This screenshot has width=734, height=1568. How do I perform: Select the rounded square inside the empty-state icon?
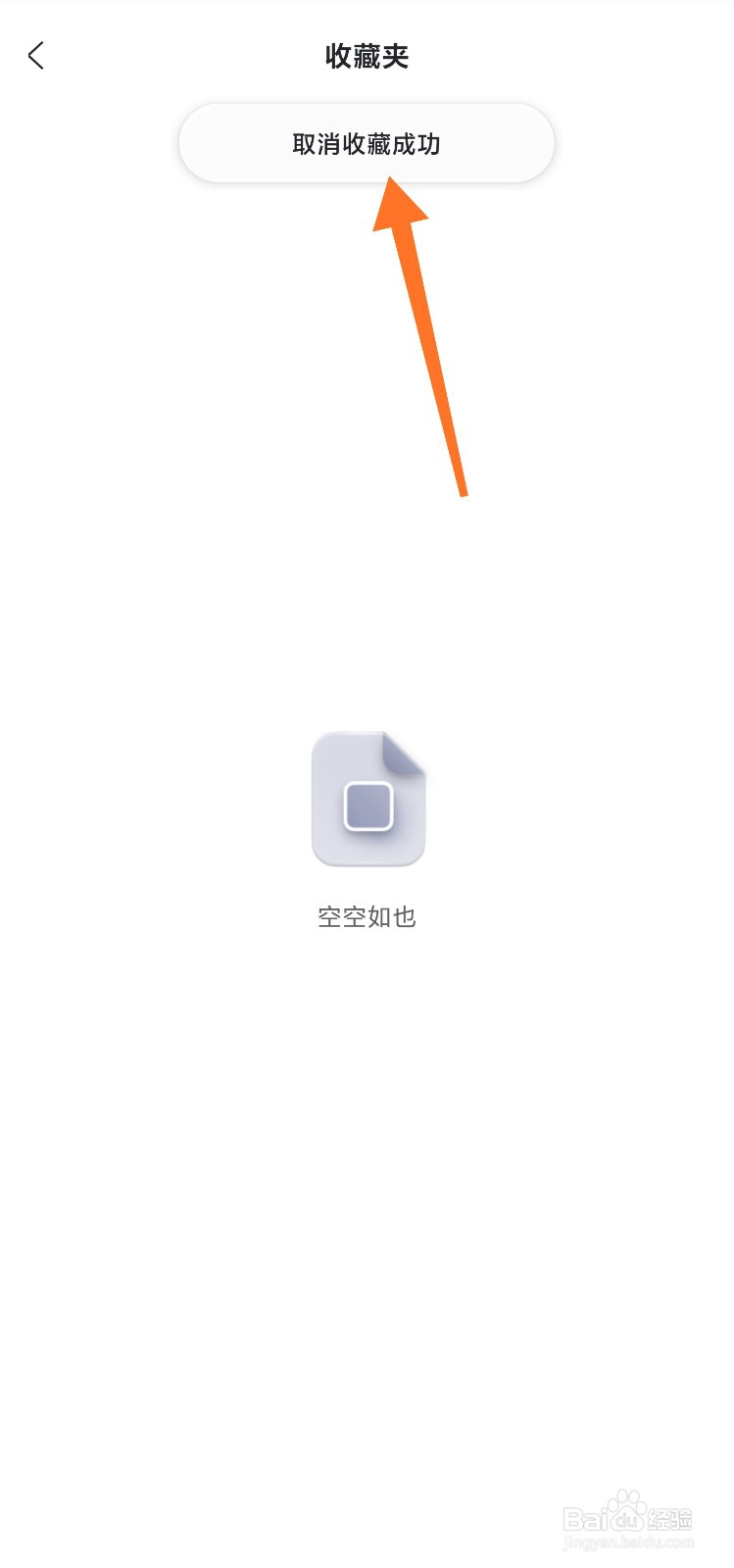[368, 806]
